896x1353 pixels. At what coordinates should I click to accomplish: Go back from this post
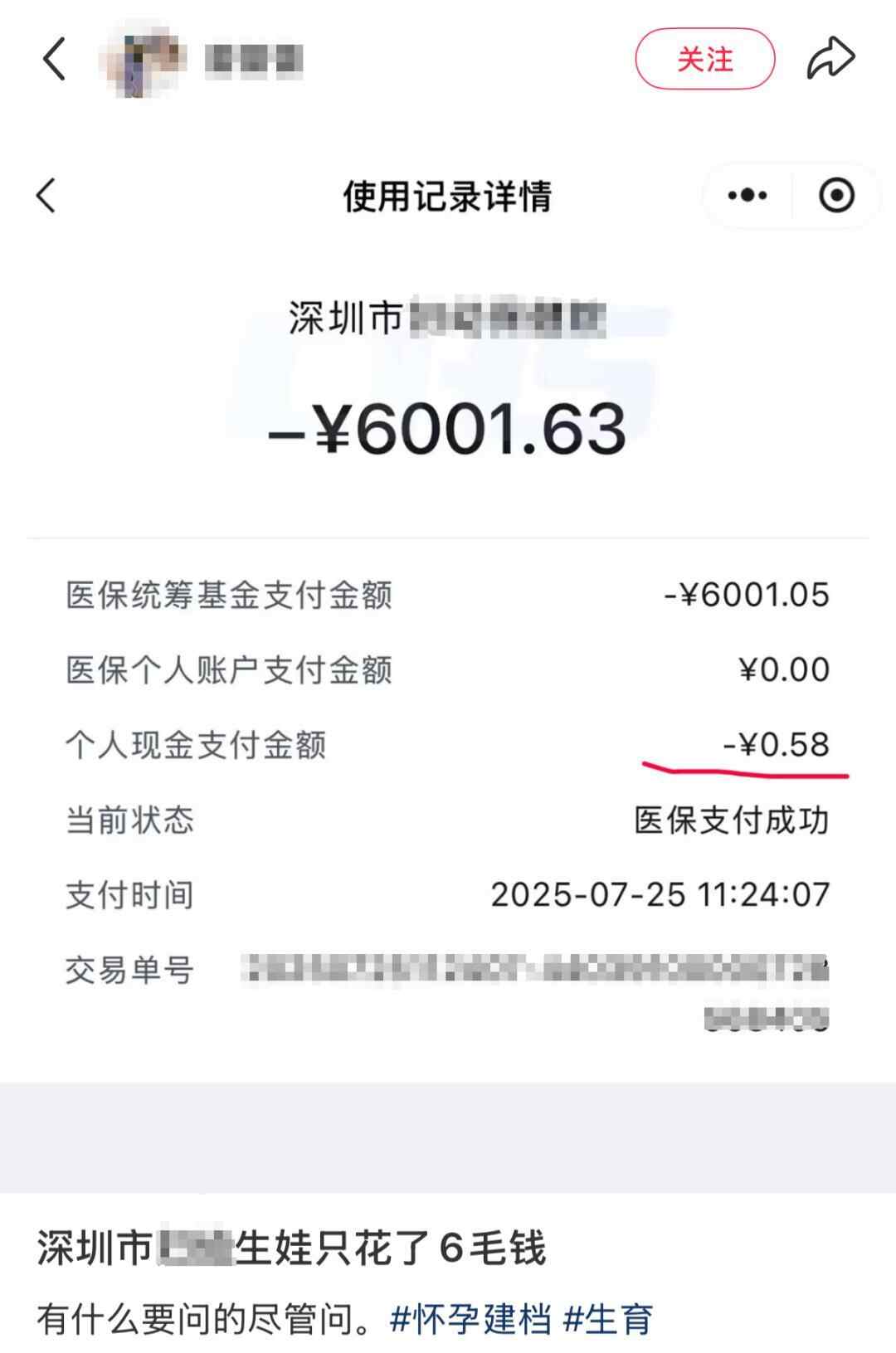point(54,60)
